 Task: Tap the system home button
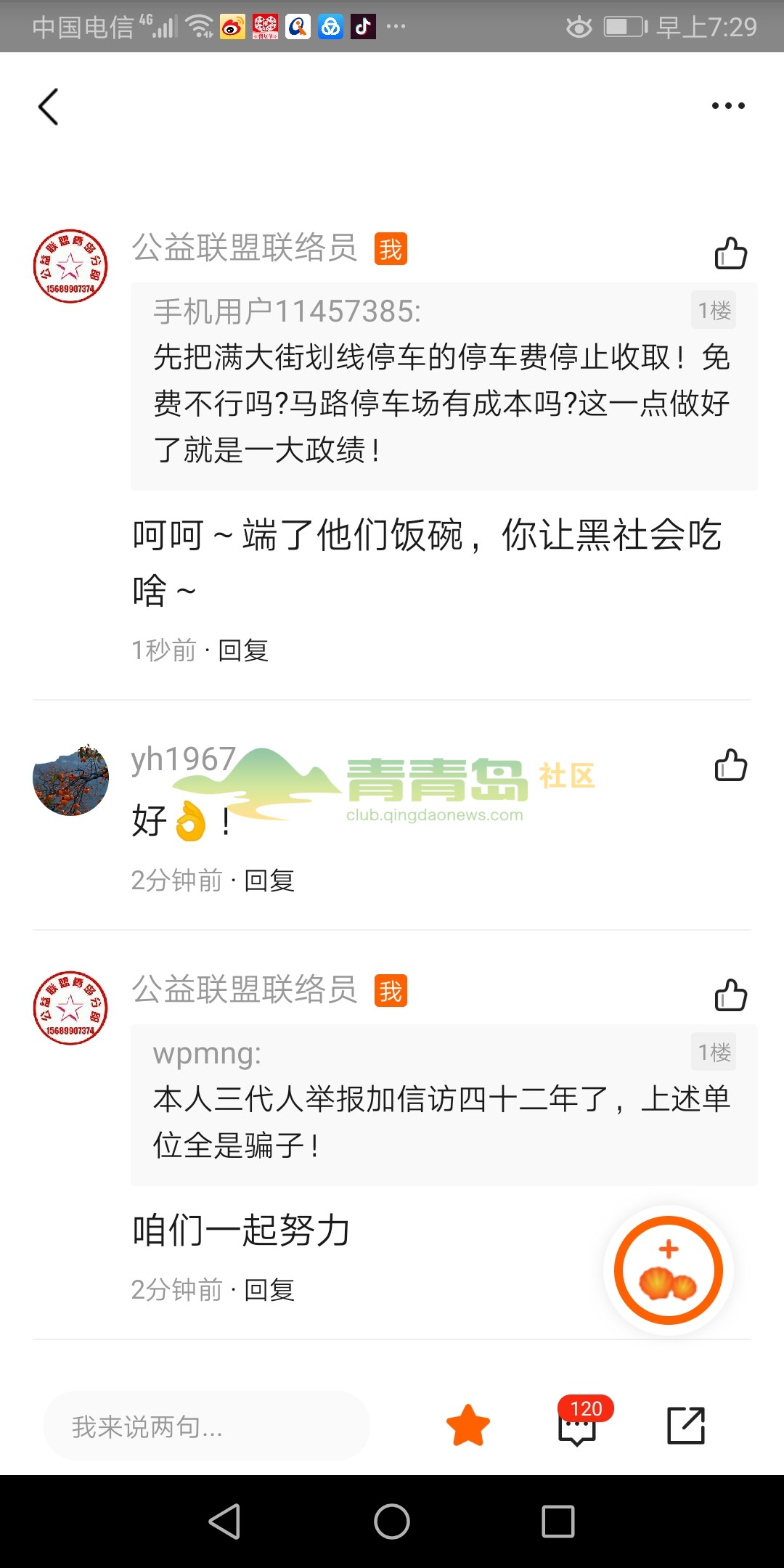(392, 1521)
